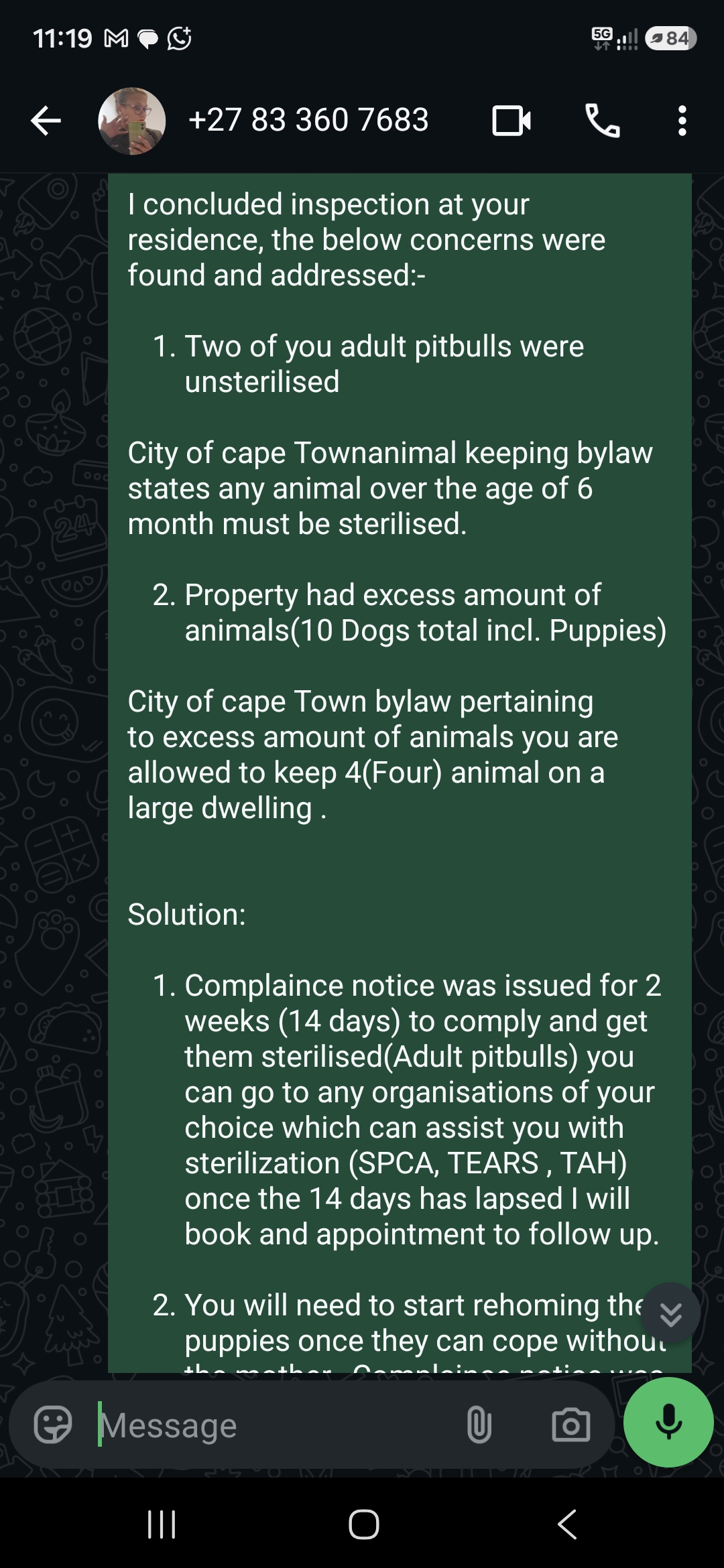Start a voice call

tap(603, 121)
